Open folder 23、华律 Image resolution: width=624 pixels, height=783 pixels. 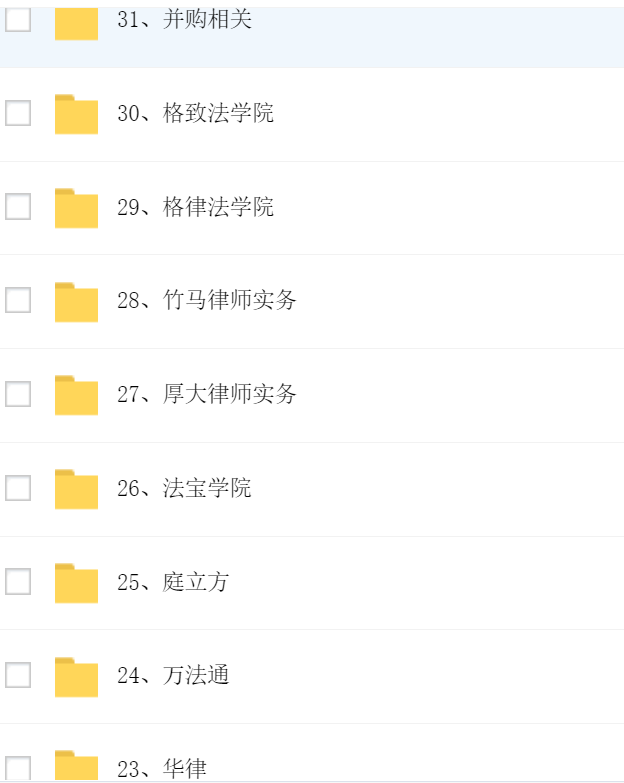pos(162,769)
